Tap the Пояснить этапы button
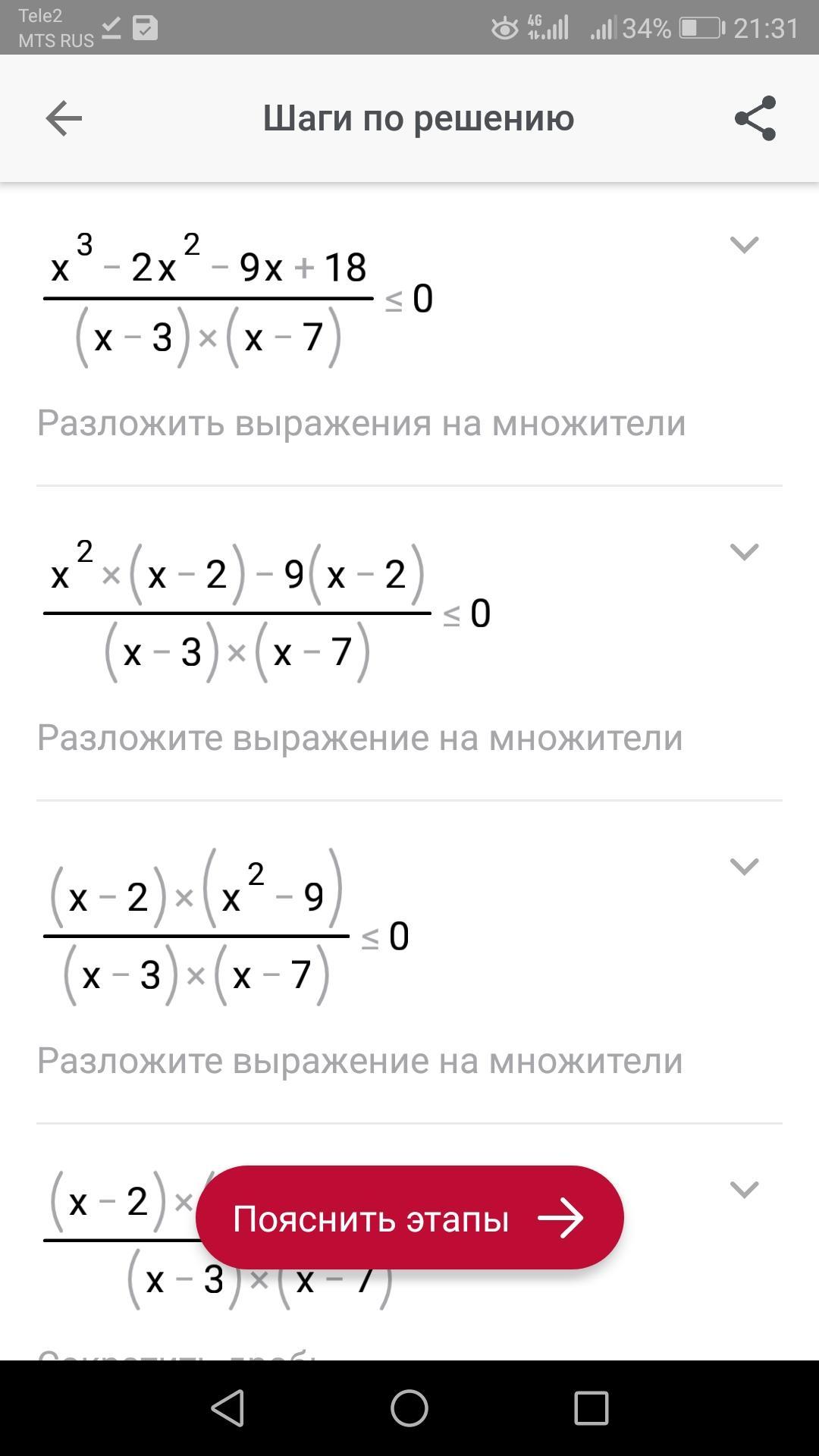The image size is (819, 1456). (409, 1218)
